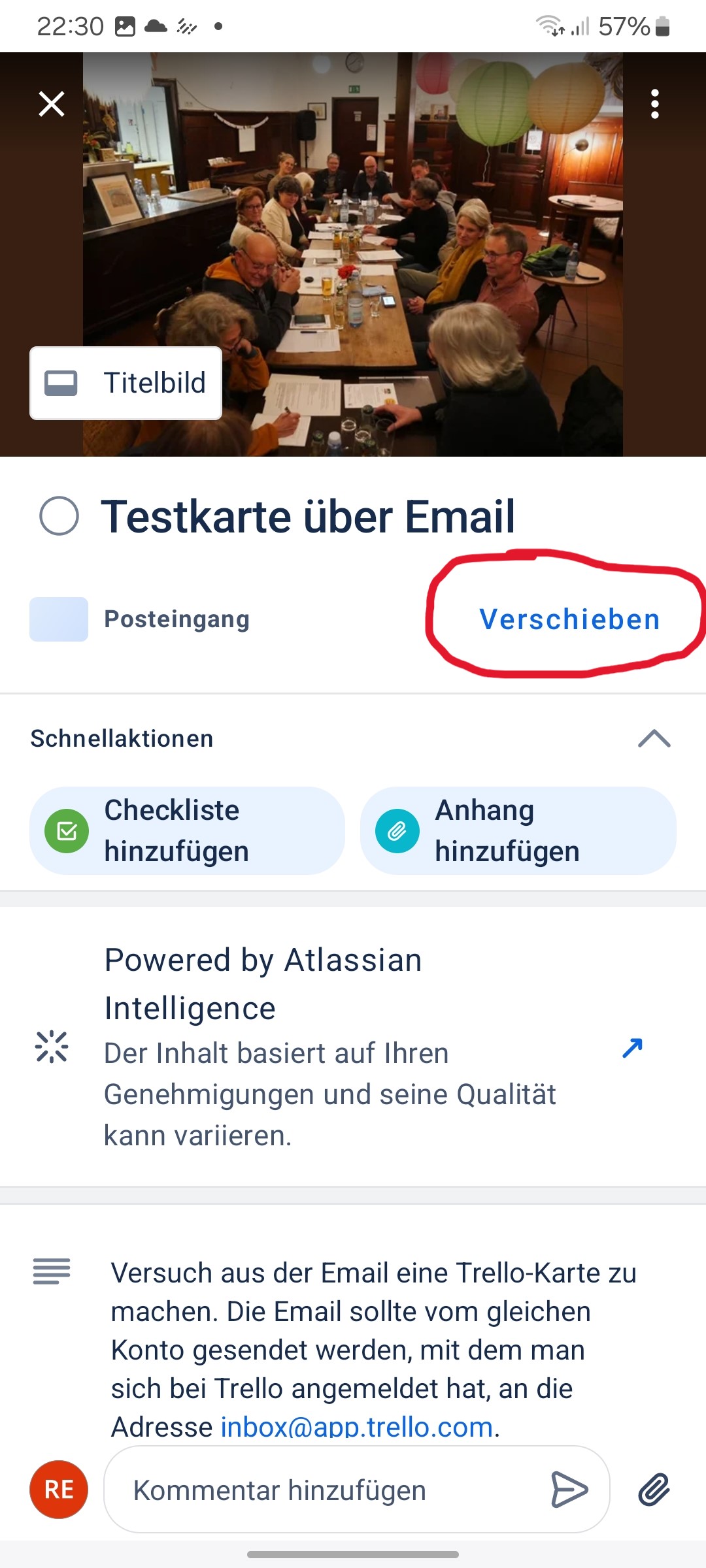The width and height of the screenshot is (706, 1568).
Task: Open the Atlassian Intelligence arrow link
Action: (x=632, y=1048)
